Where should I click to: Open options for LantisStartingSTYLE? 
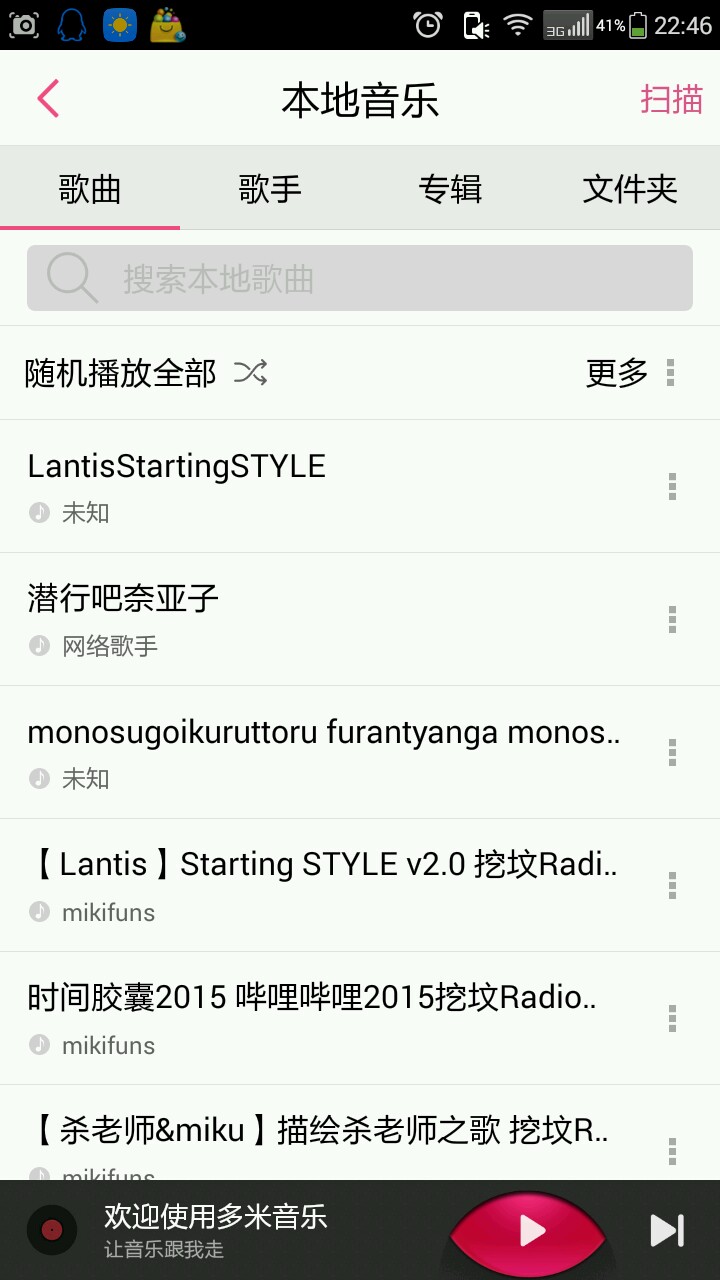pyautogui.click(x=672, y=487)
